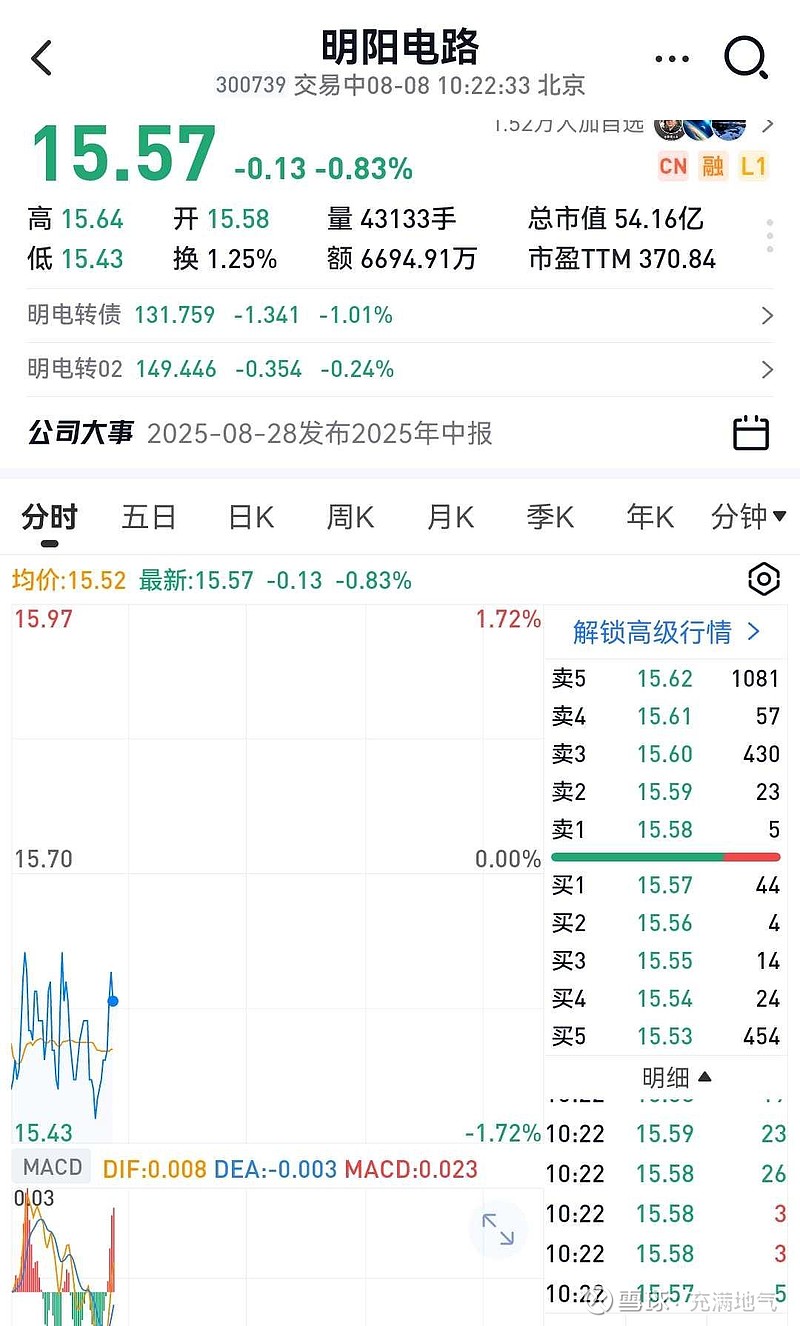
Task: Open chart settings hexagon icon
Action: point(763,579)
